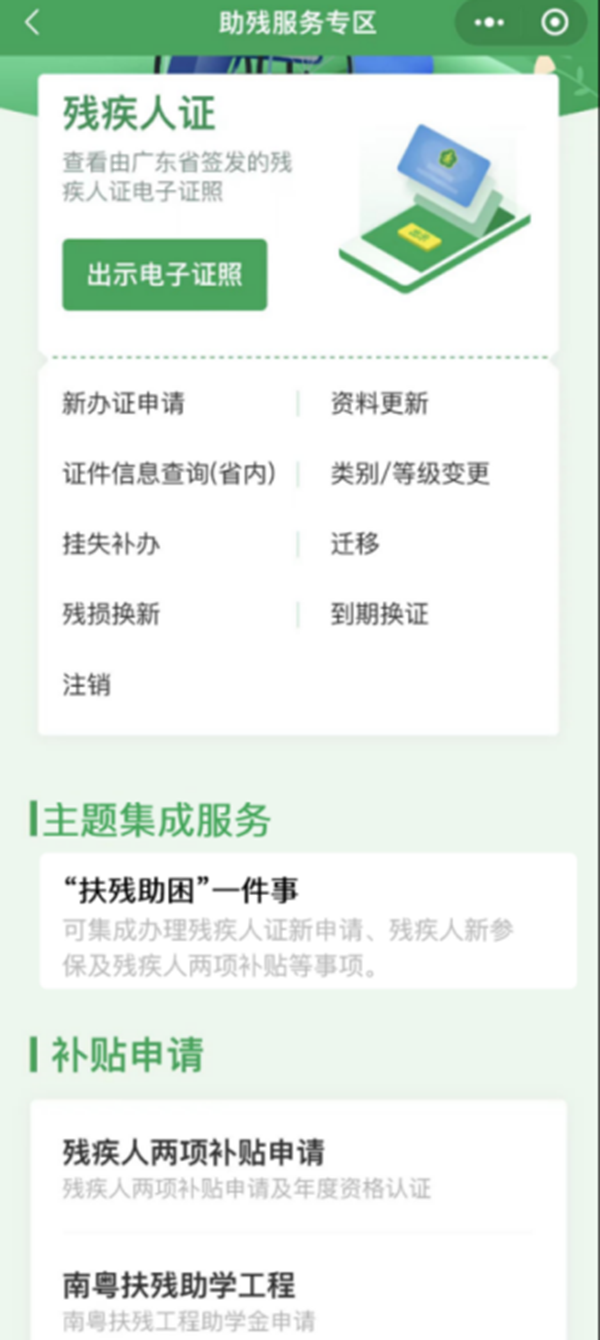Select 迁移 option

[x=355, y=545]
